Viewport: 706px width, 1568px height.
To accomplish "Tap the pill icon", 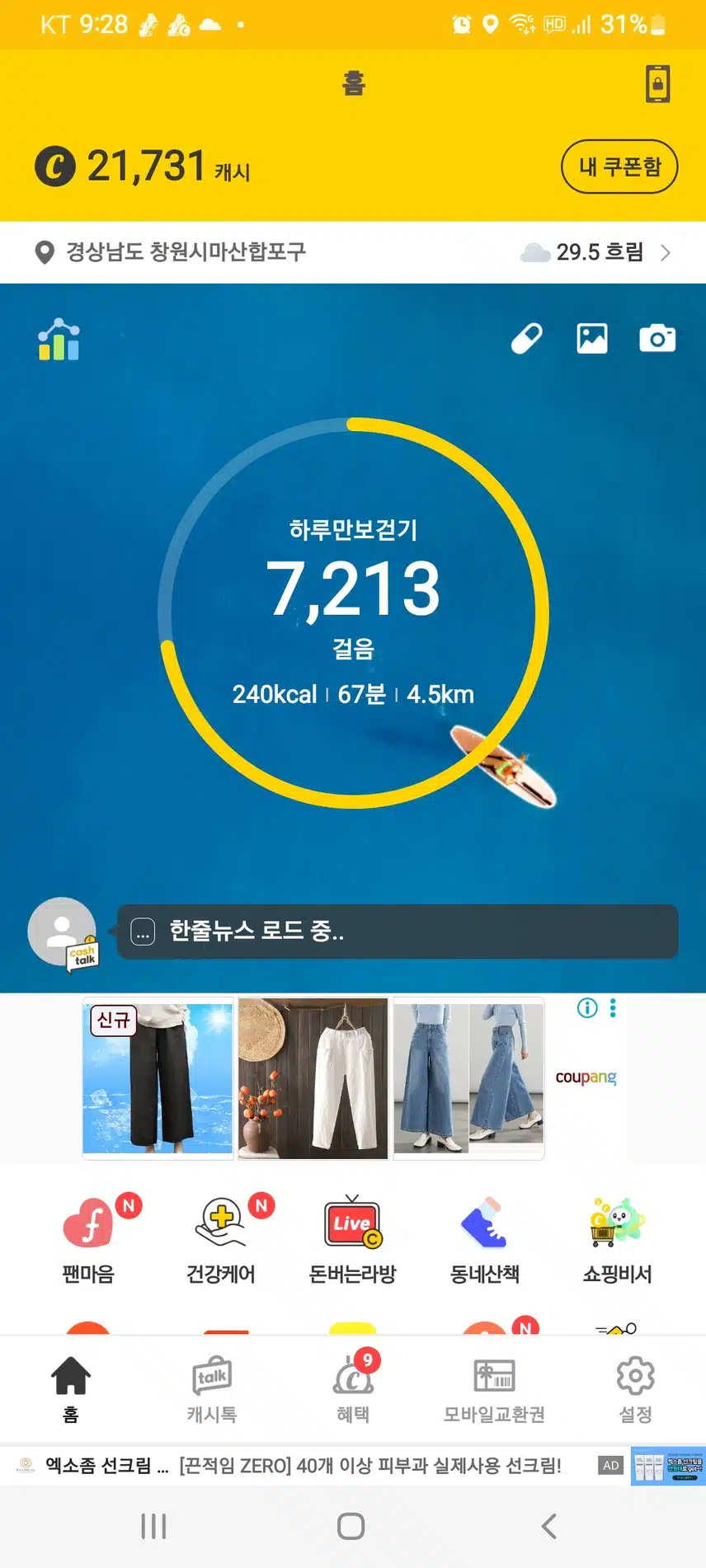I will click(x=526, y=338).
